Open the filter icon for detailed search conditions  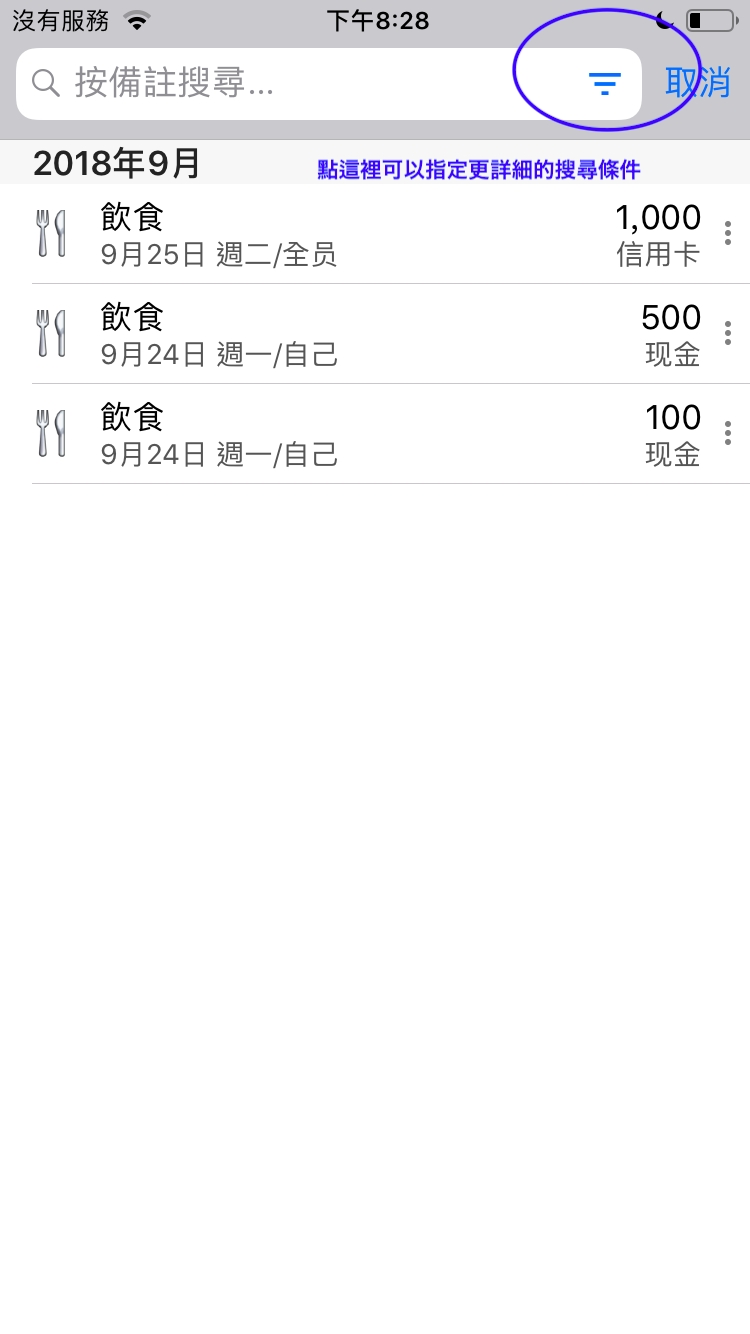point(604,84)
